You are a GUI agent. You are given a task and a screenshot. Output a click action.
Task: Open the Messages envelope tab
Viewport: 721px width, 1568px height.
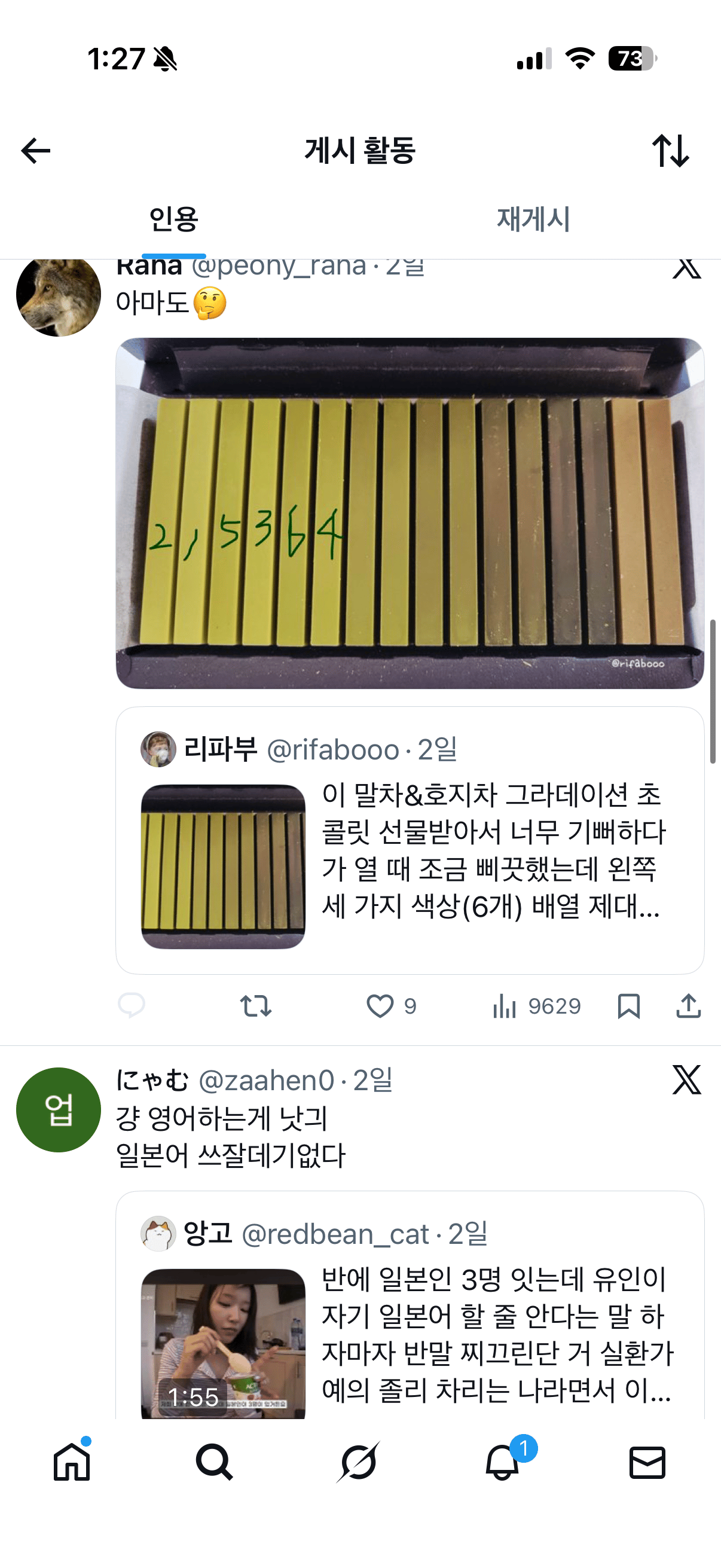[x=647, y=1462]
